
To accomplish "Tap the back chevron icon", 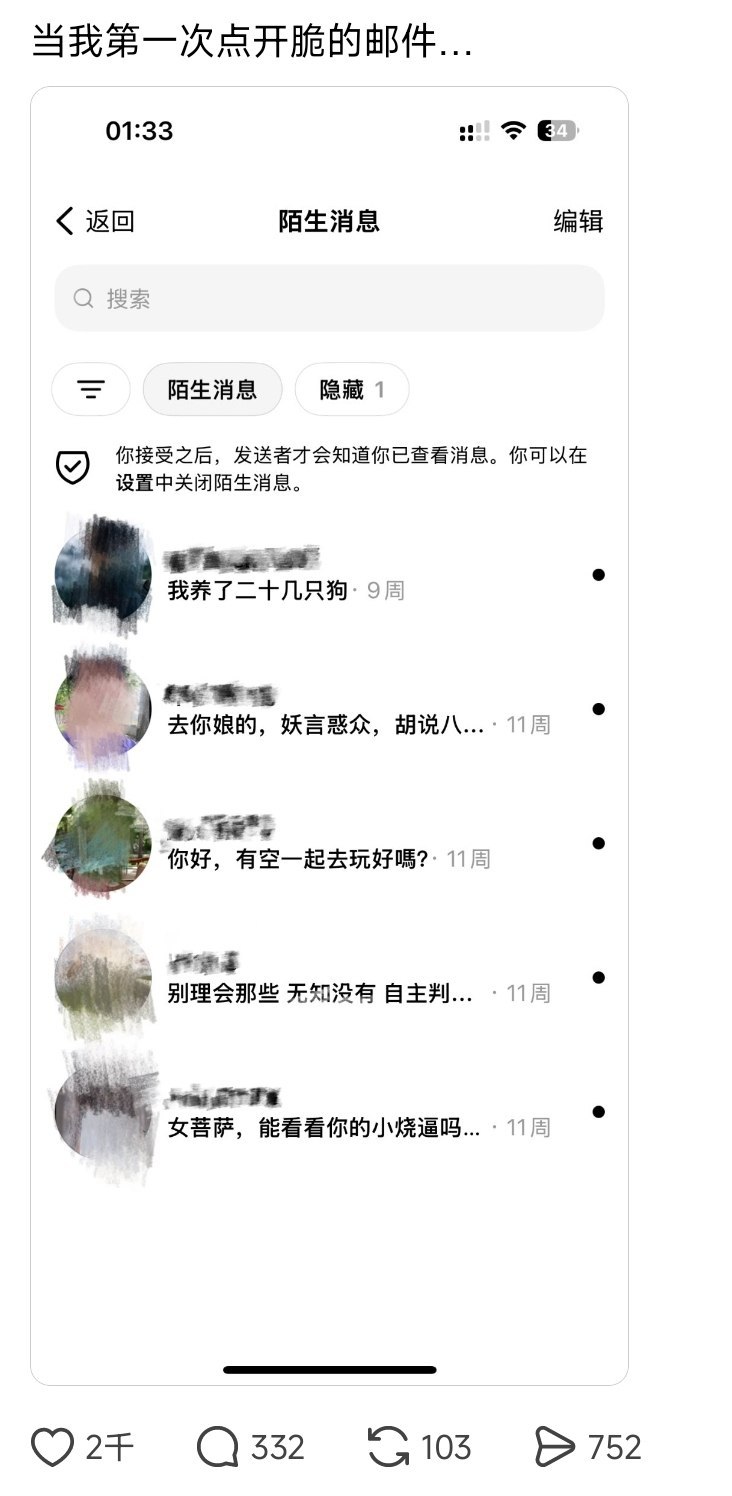I will click(63, 221).
